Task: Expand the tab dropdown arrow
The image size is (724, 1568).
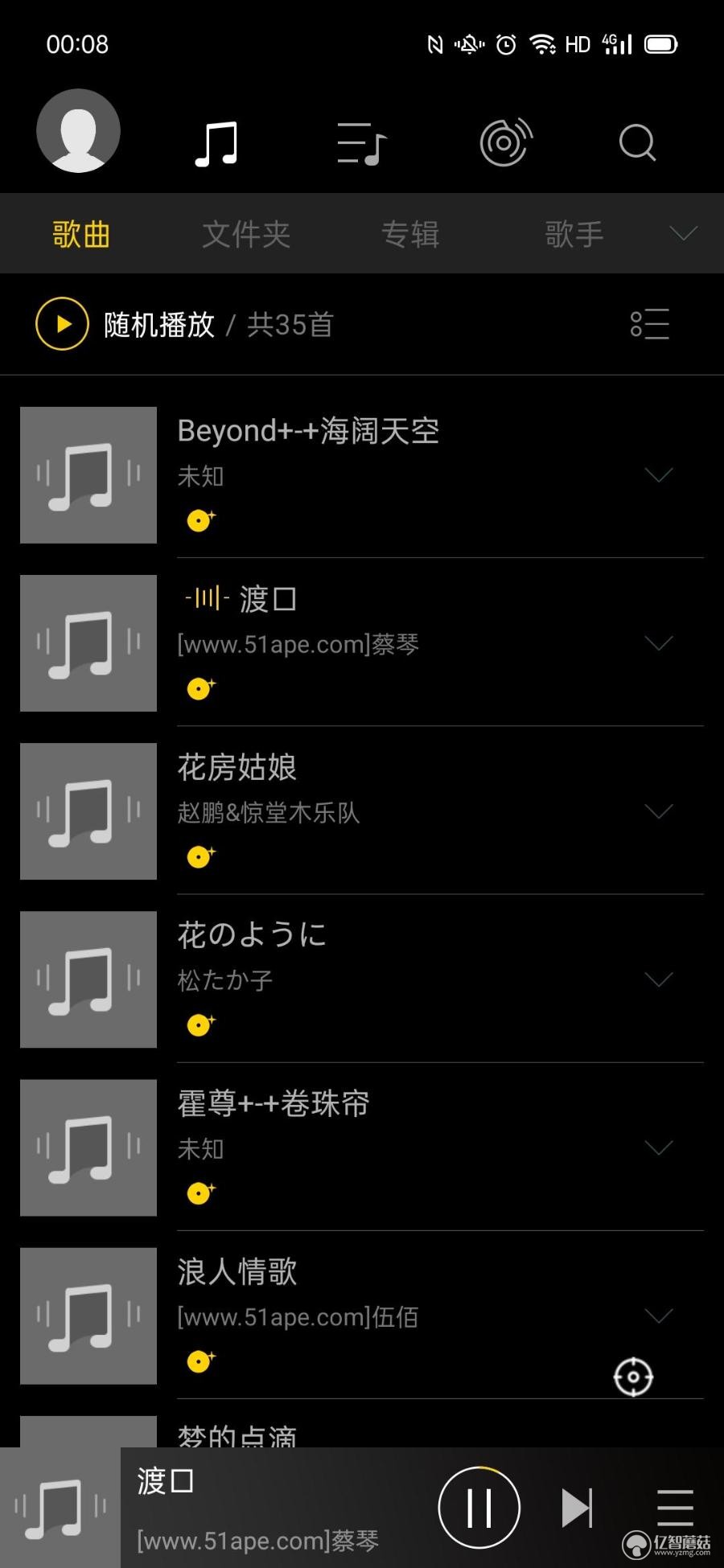Action: pyautogui.click(x=683, y=234)
